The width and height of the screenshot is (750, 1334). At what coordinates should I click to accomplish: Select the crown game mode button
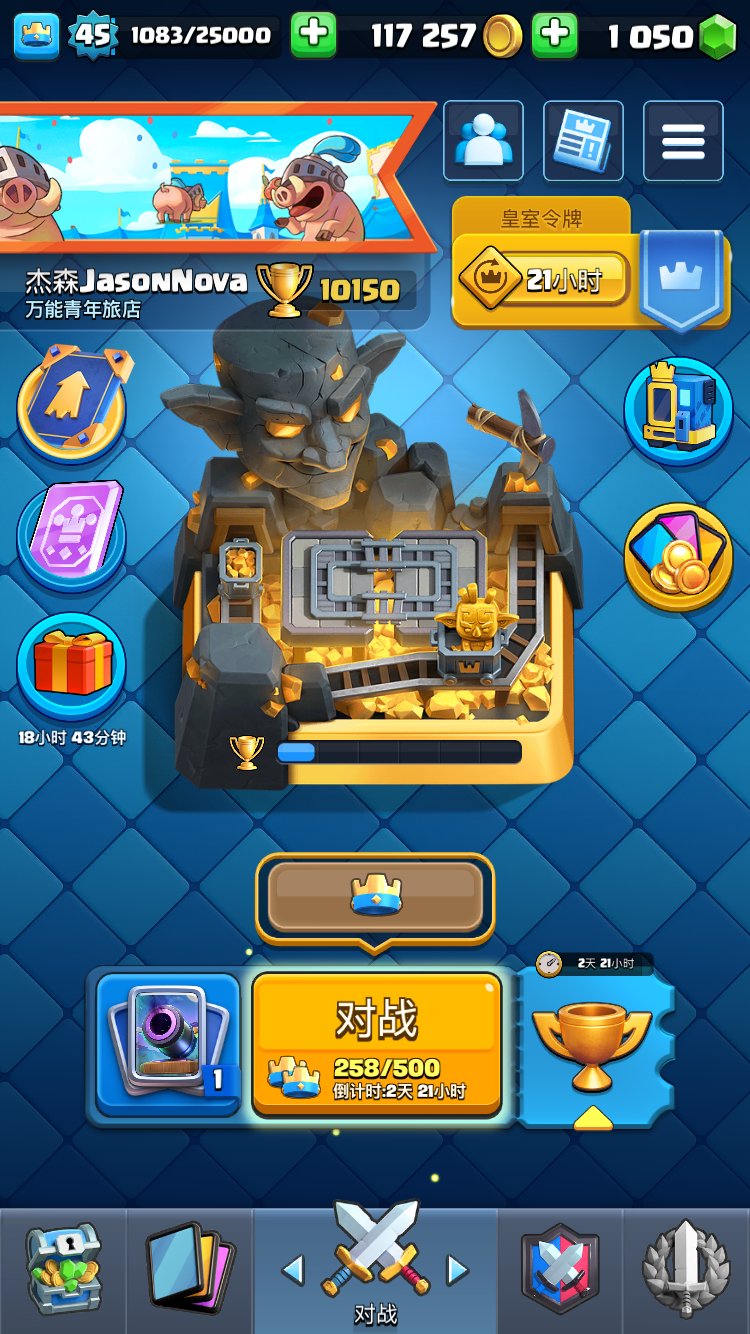375,897
